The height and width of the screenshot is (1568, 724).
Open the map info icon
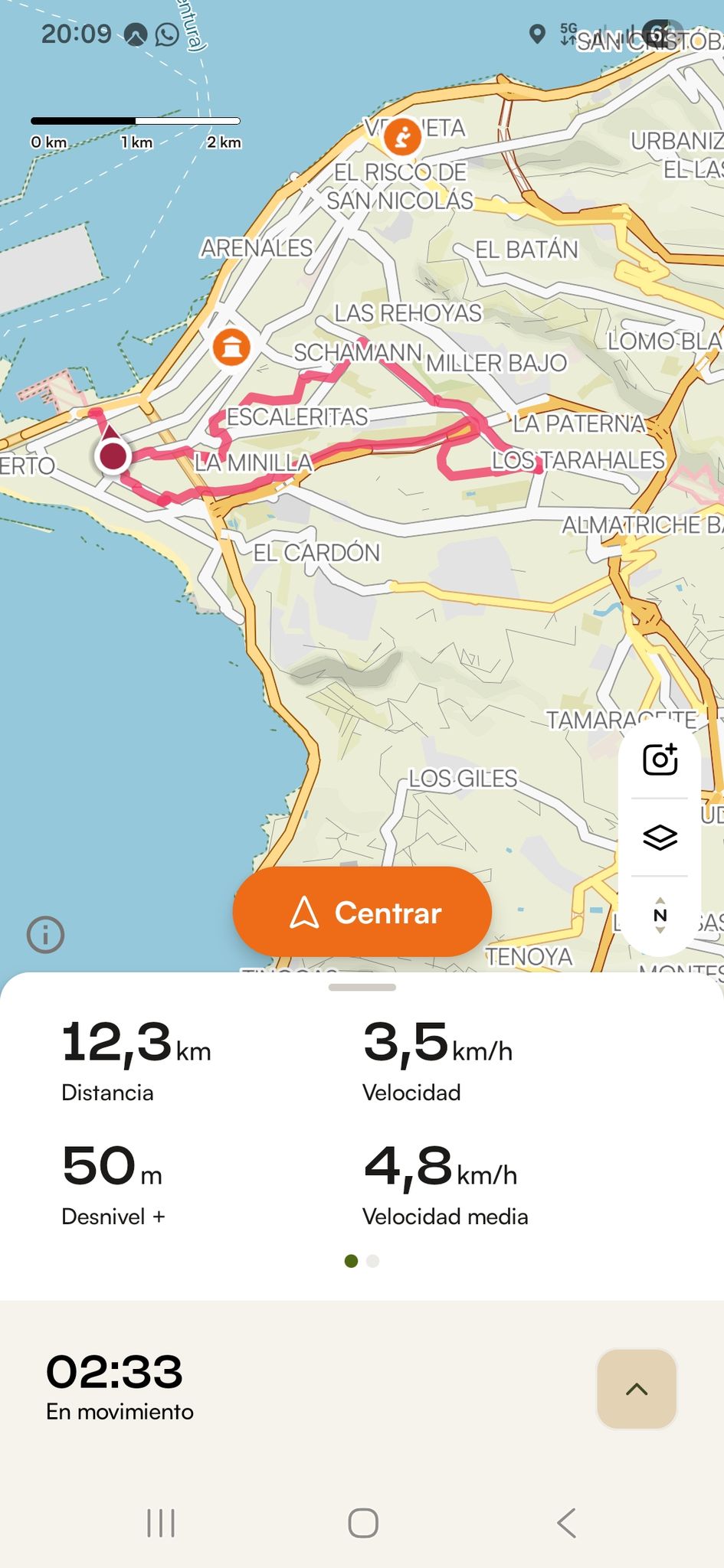[x=45, y=935]
